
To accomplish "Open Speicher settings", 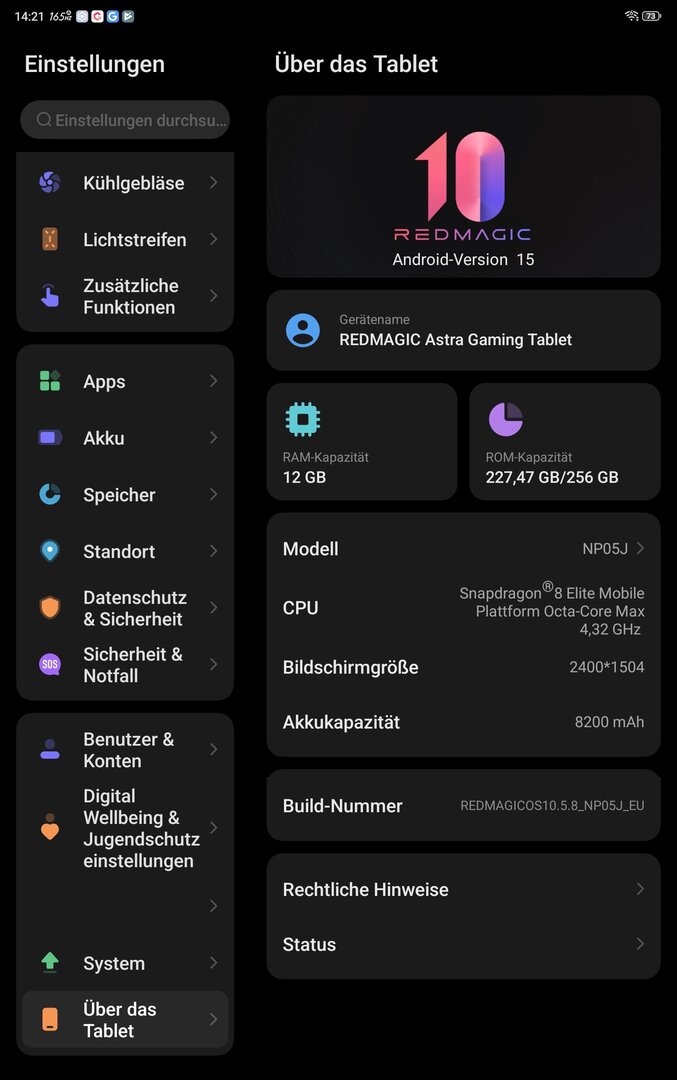I will [x=125, y=495].
